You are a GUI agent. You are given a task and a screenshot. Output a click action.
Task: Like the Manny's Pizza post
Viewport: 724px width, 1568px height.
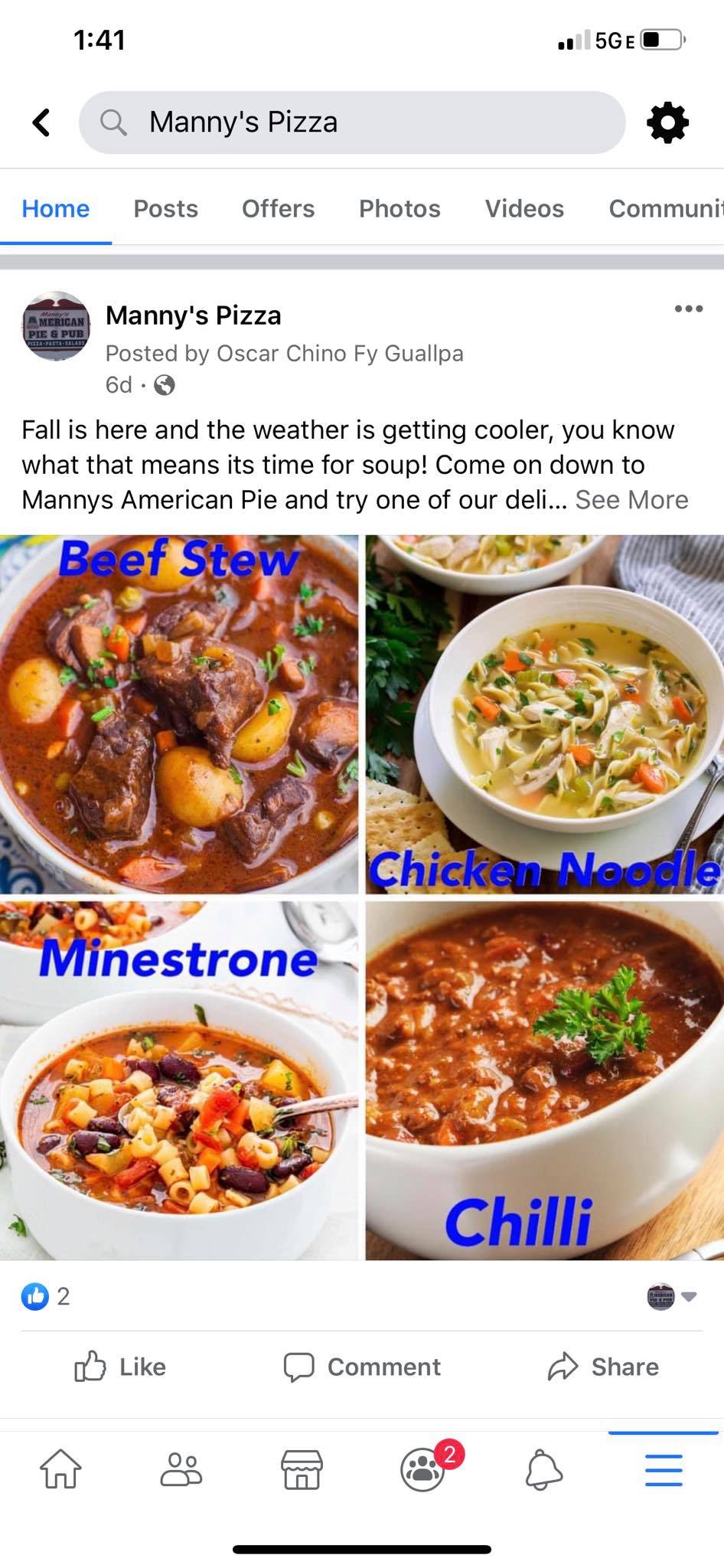pos(120,1367)
